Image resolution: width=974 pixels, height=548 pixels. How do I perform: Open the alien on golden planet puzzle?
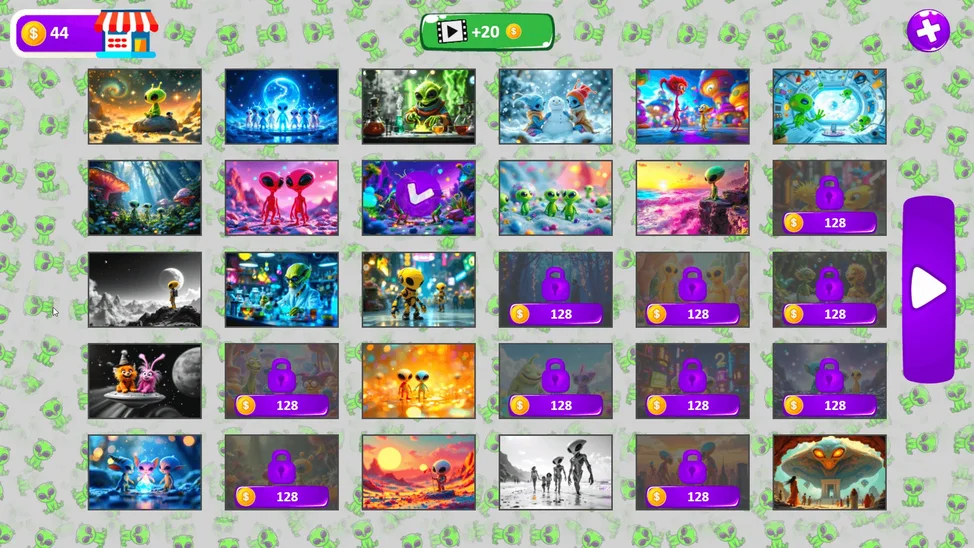coord(144,106)
